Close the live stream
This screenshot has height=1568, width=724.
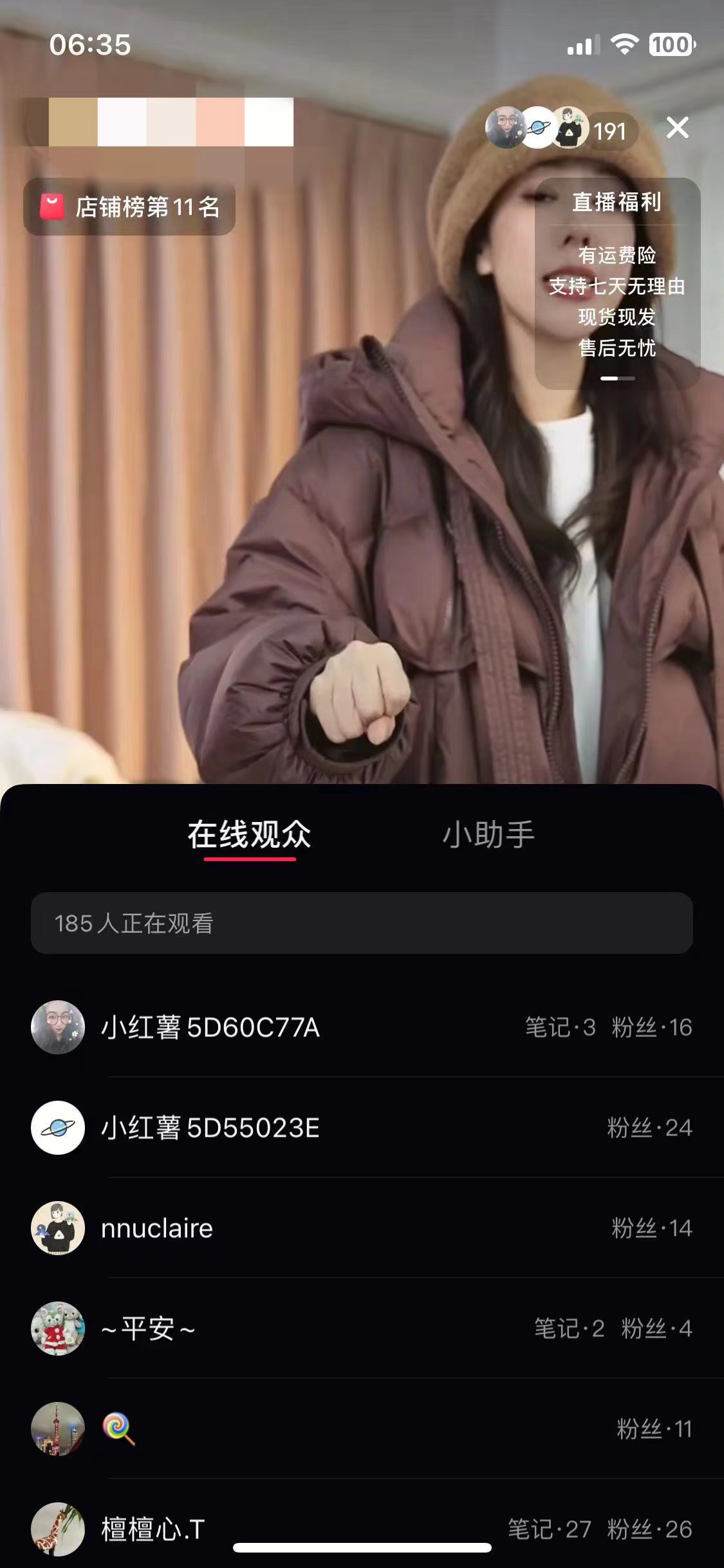[677, 128]
